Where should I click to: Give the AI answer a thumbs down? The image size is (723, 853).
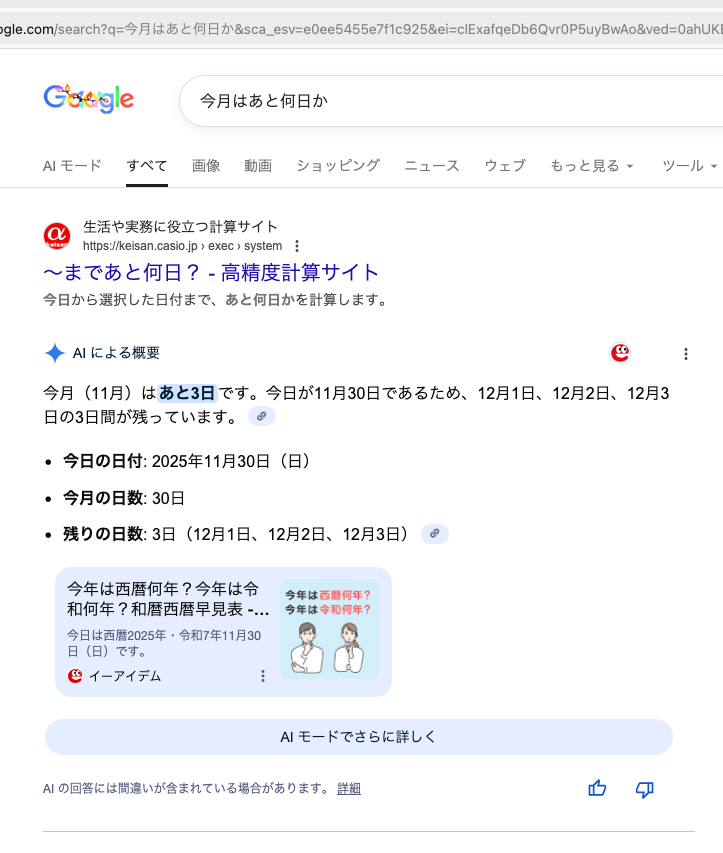645,789
